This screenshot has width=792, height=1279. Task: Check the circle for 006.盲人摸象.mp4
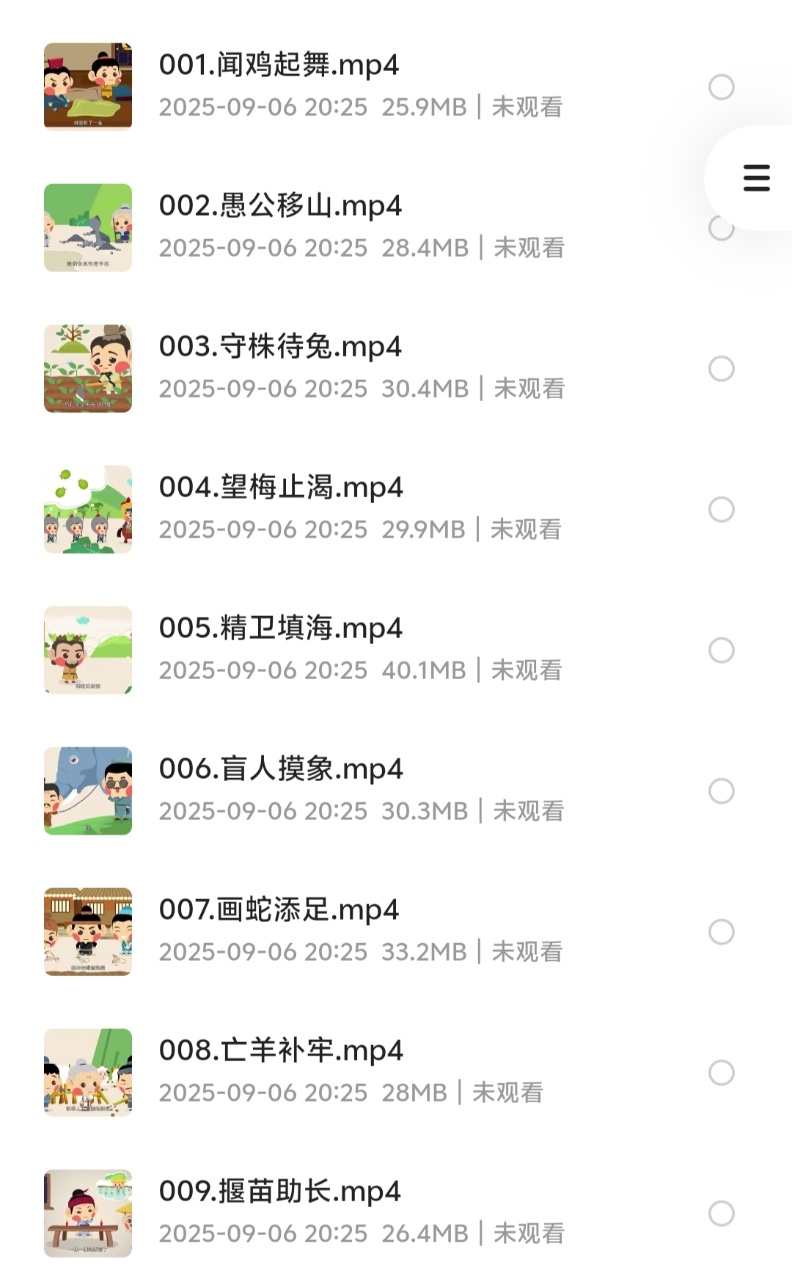721,792
